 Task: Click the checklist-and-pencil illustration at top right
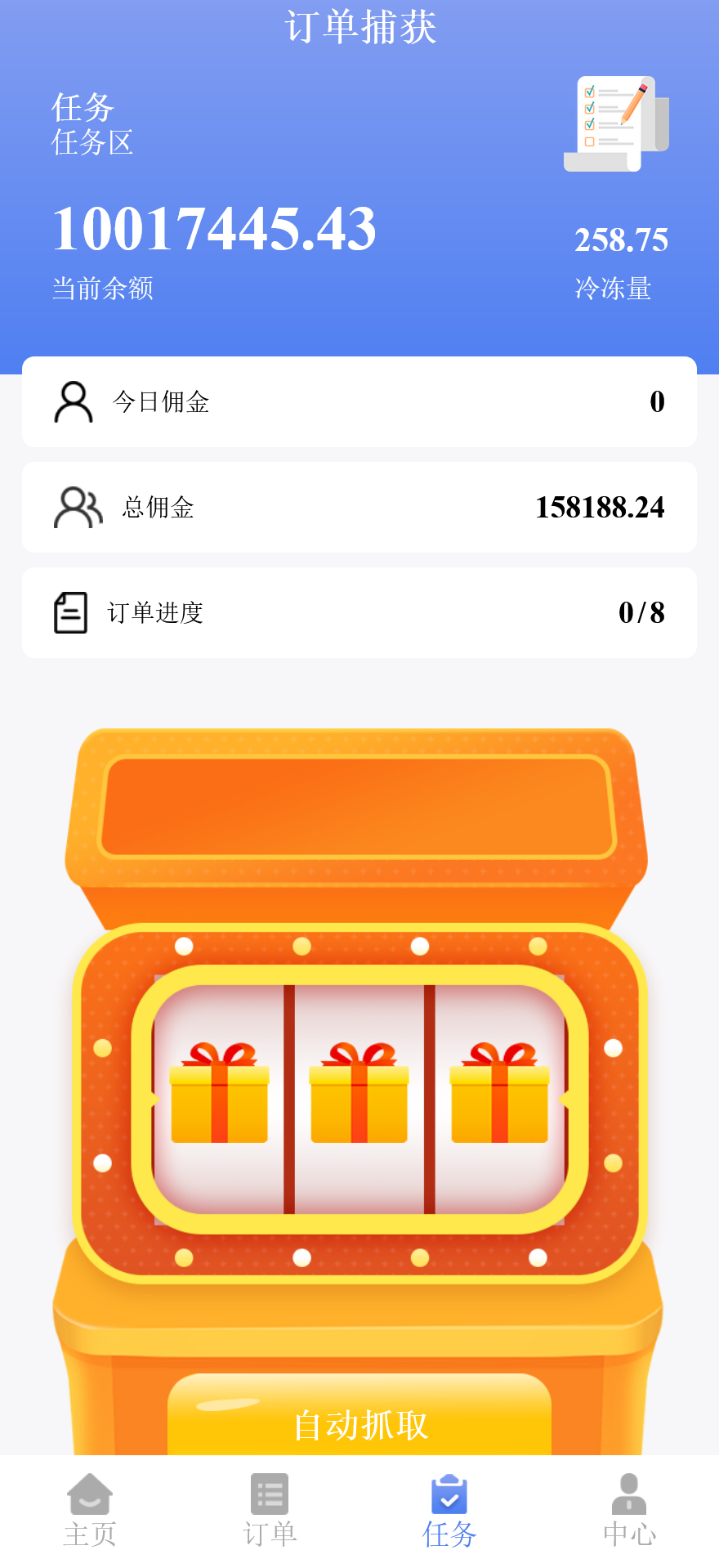(x=616, y=123)
